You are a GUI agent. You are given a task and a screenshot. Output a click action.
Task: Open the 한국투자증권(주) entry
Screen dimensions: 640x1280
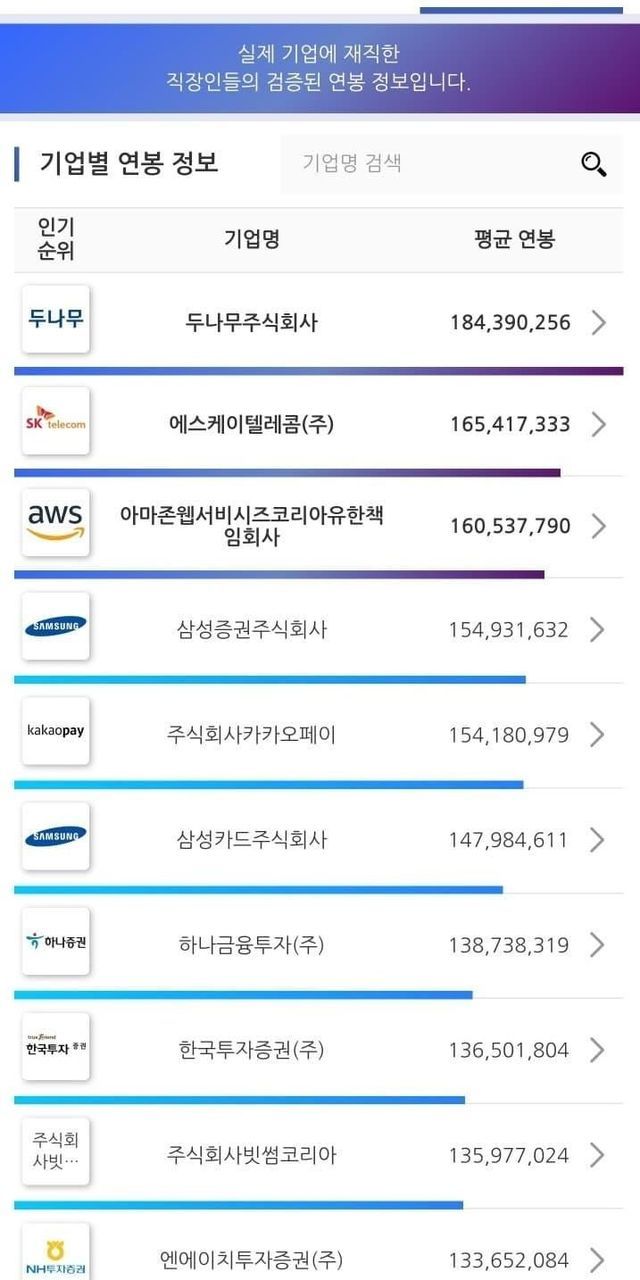point(319,1050)
